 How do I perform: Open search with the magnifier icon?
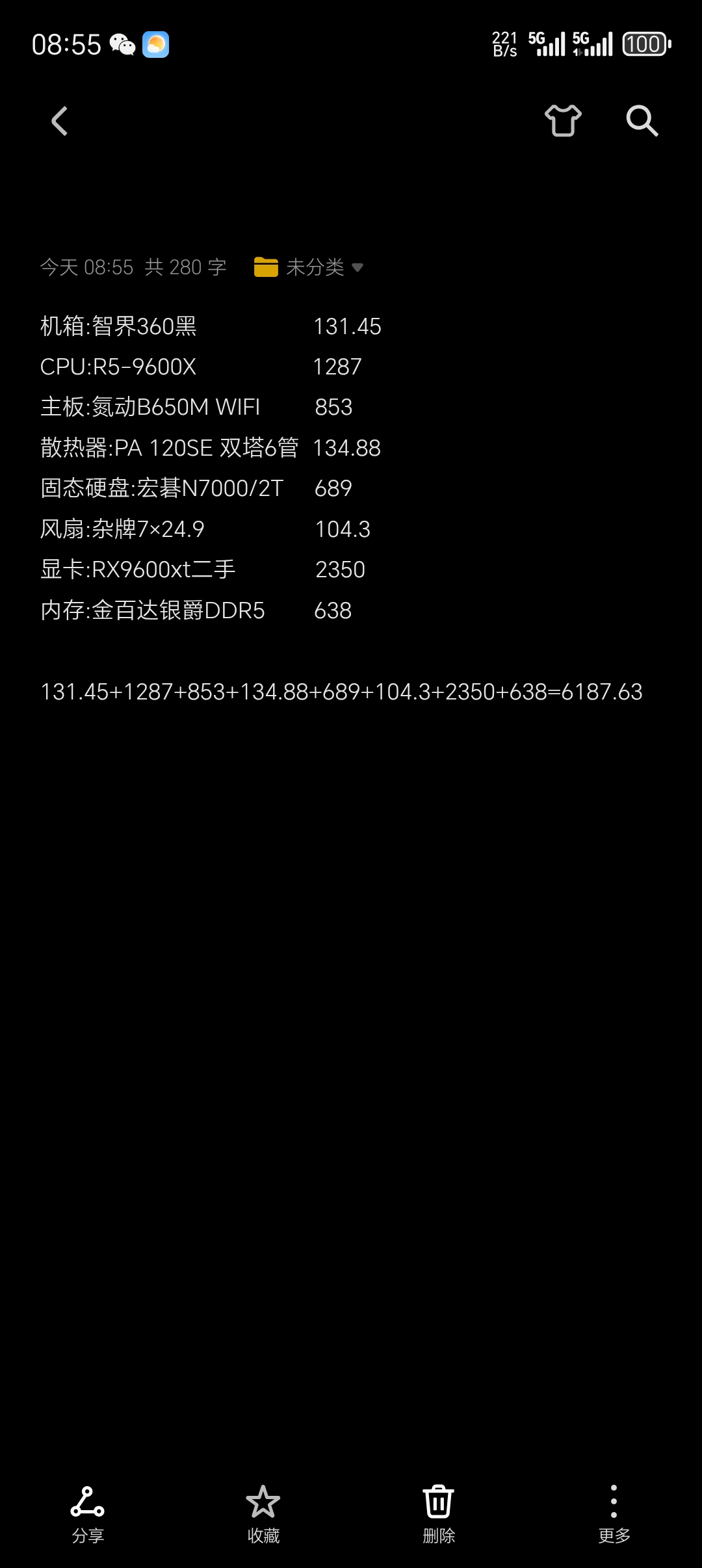point(642,121)
